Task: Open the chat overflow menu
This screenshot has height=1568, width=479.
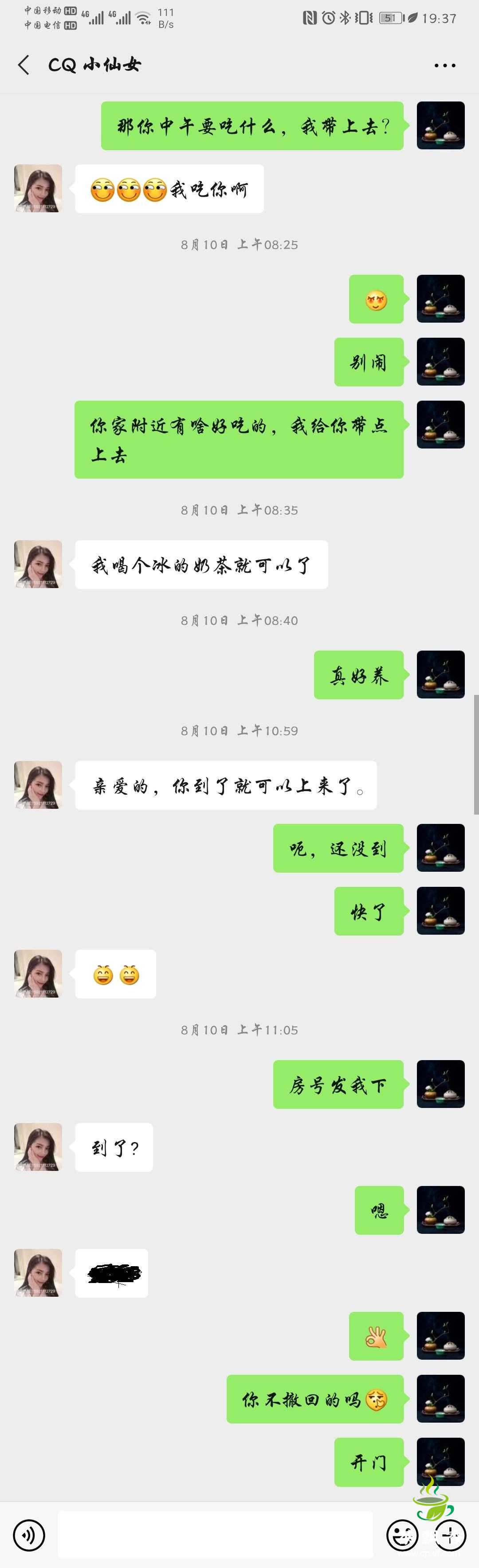Action: click(444, 65)
